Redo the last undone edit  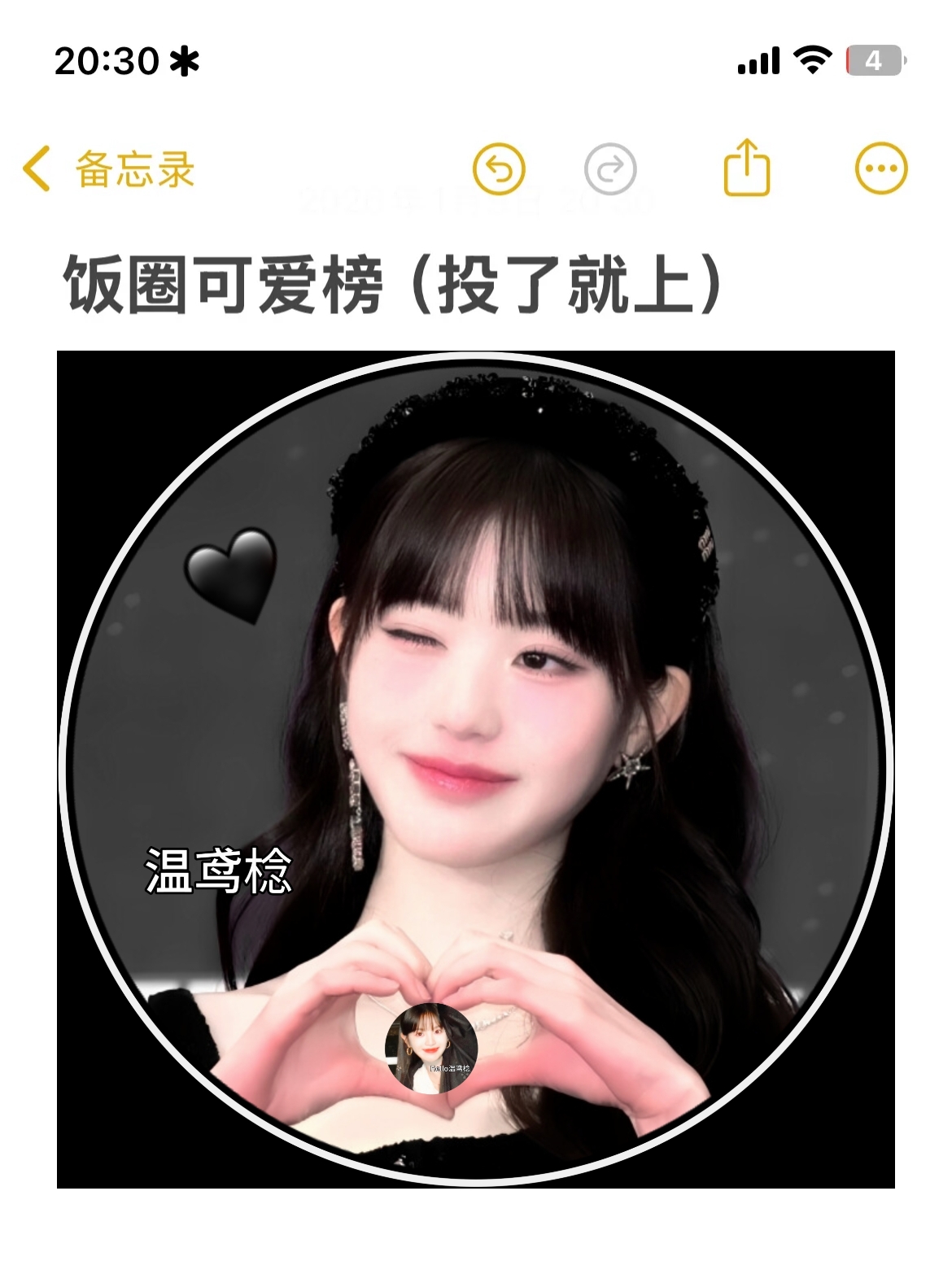pyautogui.click(x=610, y=169)
